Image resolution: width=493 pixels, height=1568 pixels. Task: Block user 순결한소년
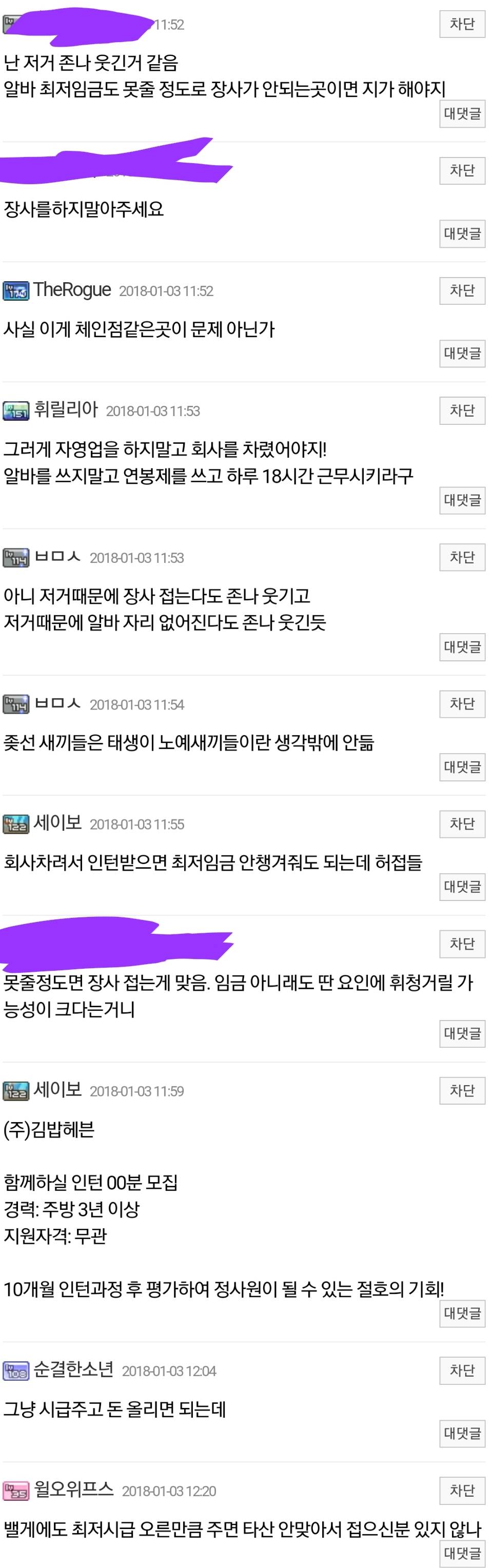(462, 1370)
